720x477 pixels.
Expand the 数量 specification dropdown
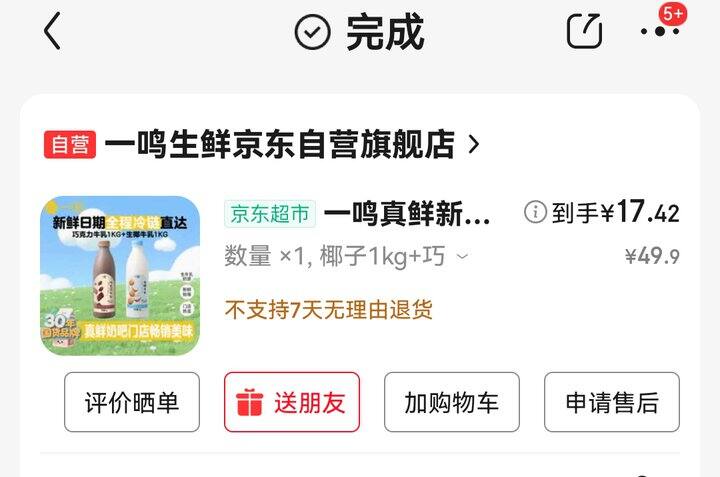tap(463, 256)
